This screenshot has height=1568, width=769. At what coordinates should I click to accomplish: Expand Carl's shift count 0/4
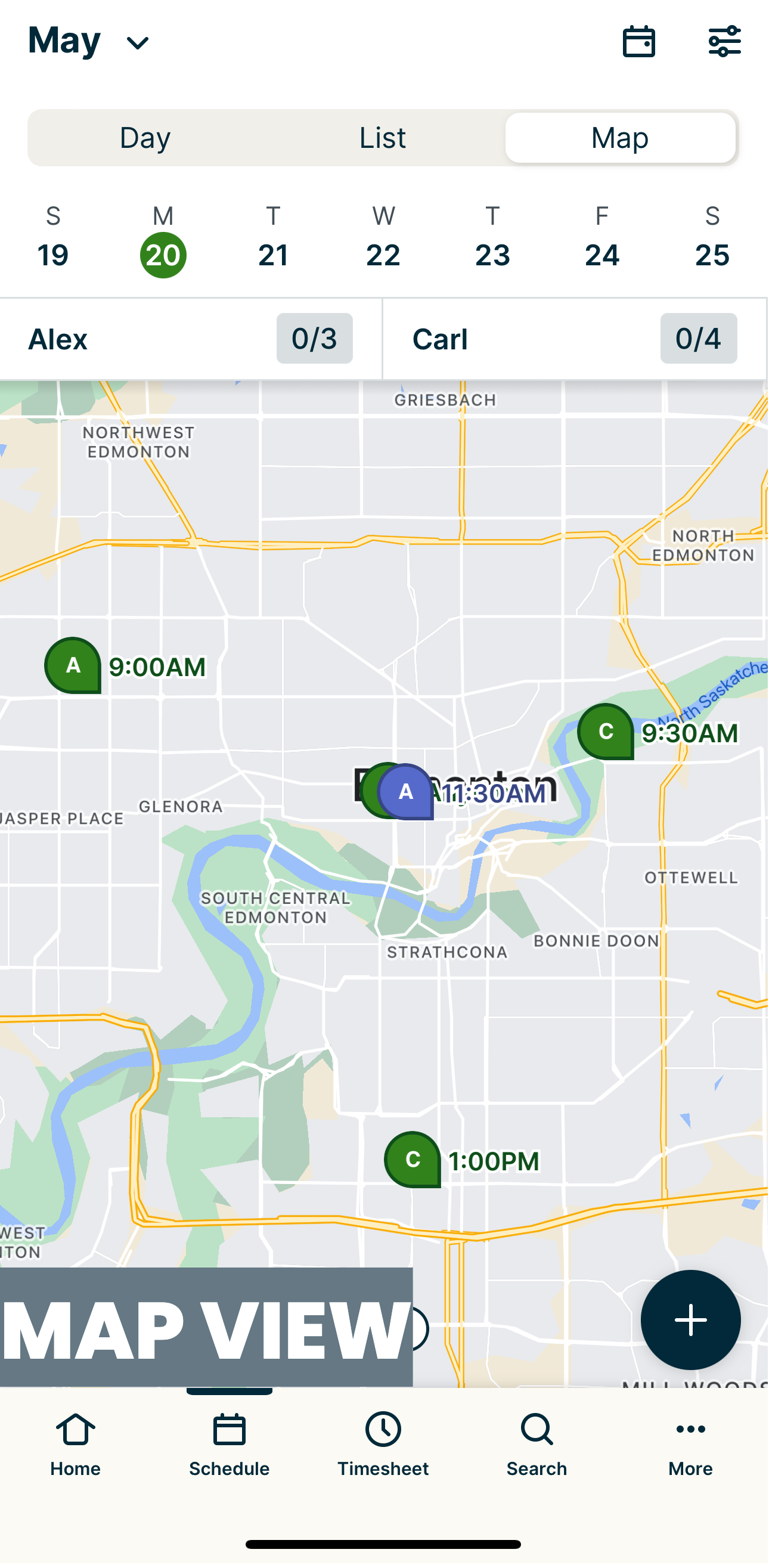[x=698, y=339]
